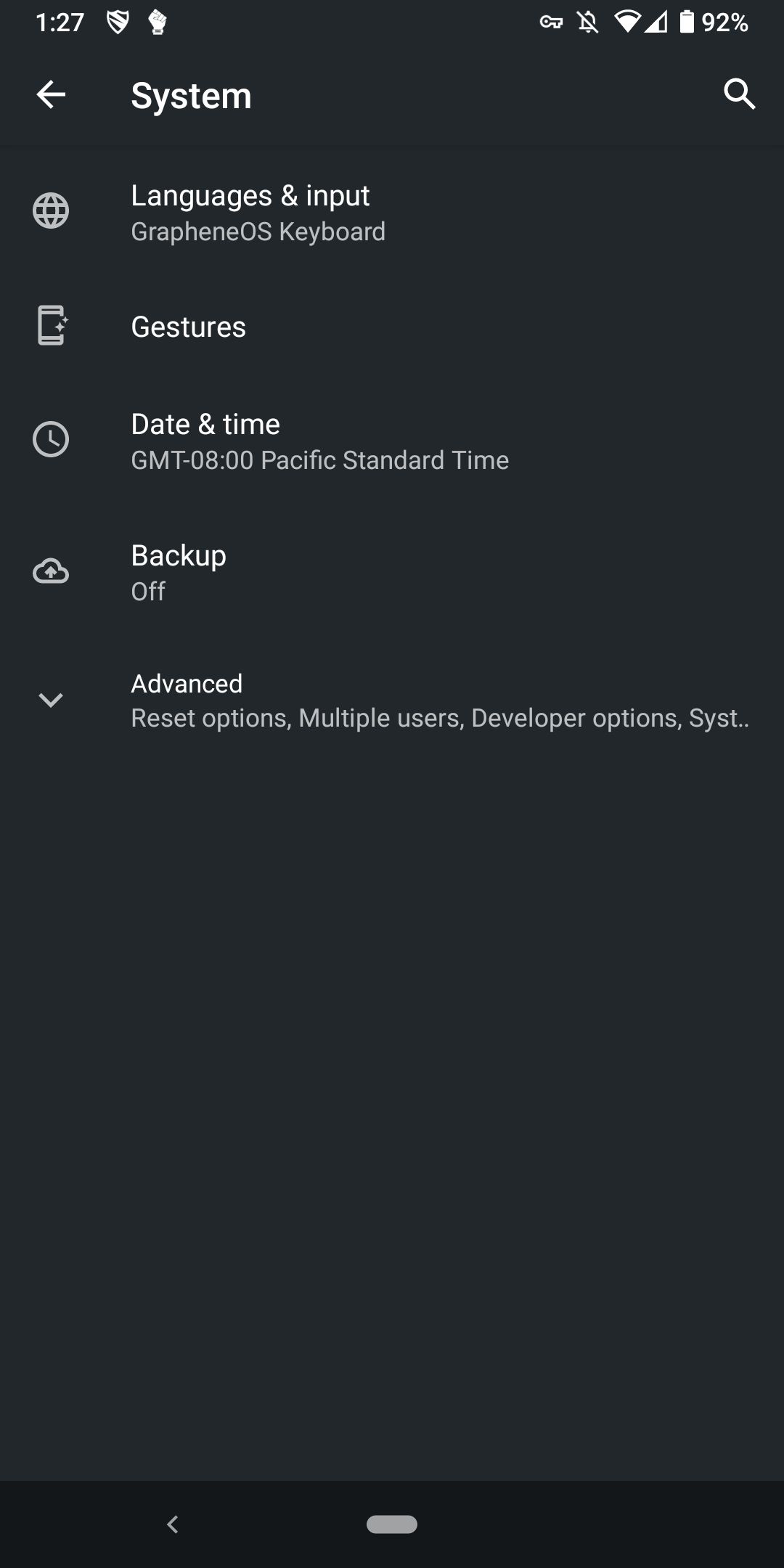Tap the home pill in navigation bar
Screen dimensions: 784x1568
pos(392,1524)
